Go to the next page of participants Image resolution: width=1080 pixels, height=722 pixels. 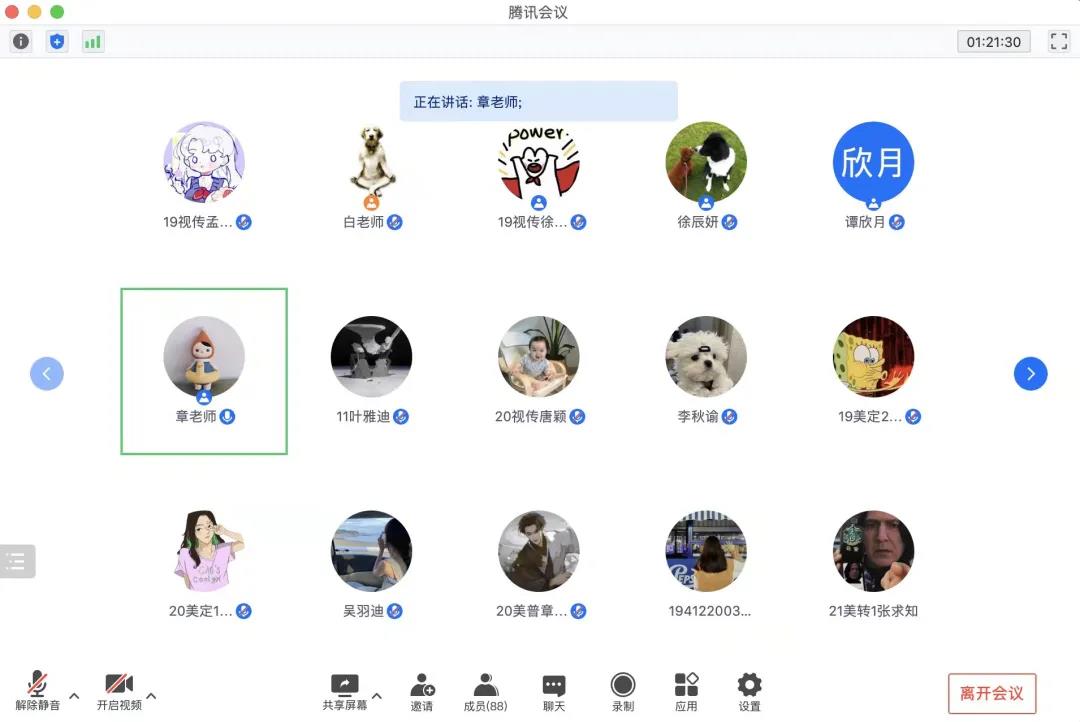coord(1030,374)
